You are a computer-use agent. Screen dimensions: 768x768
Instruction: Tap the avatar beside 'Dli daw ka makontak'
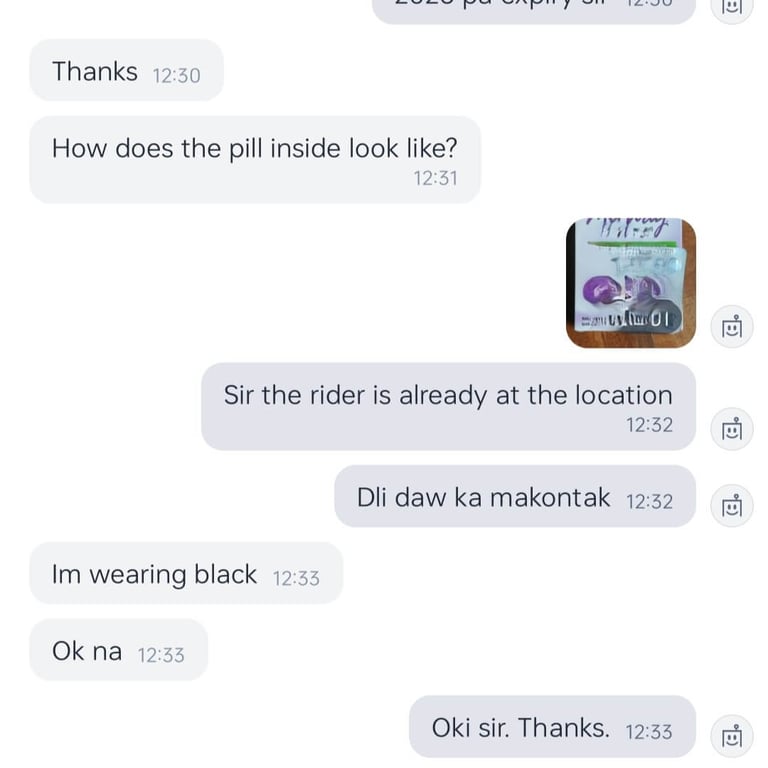pos(732,505)
